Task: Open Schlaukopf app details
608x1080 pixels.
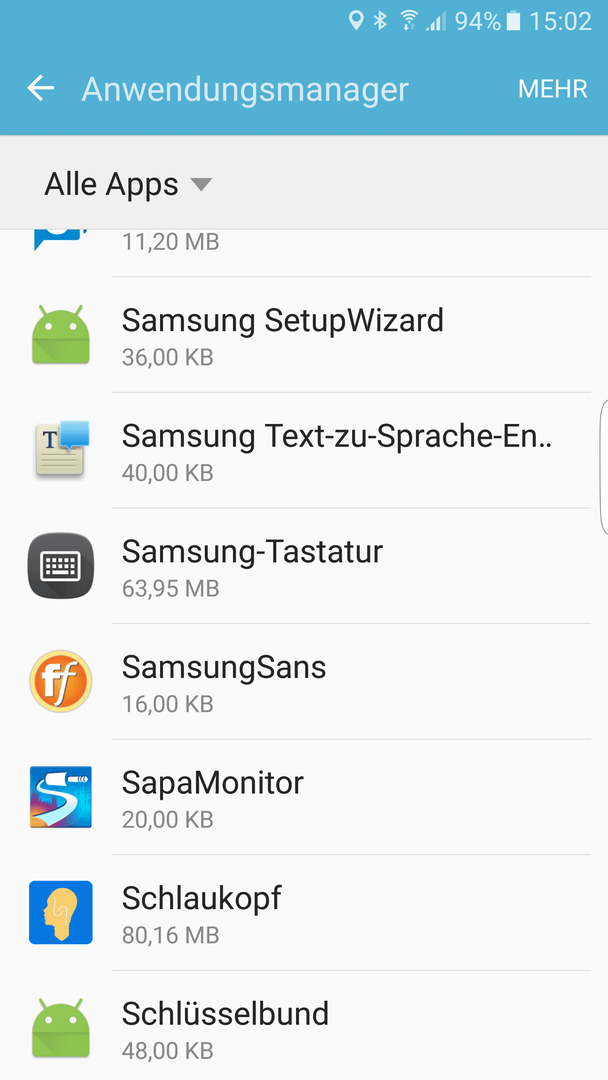Action: pyautogui.click(x=304, y=913)
